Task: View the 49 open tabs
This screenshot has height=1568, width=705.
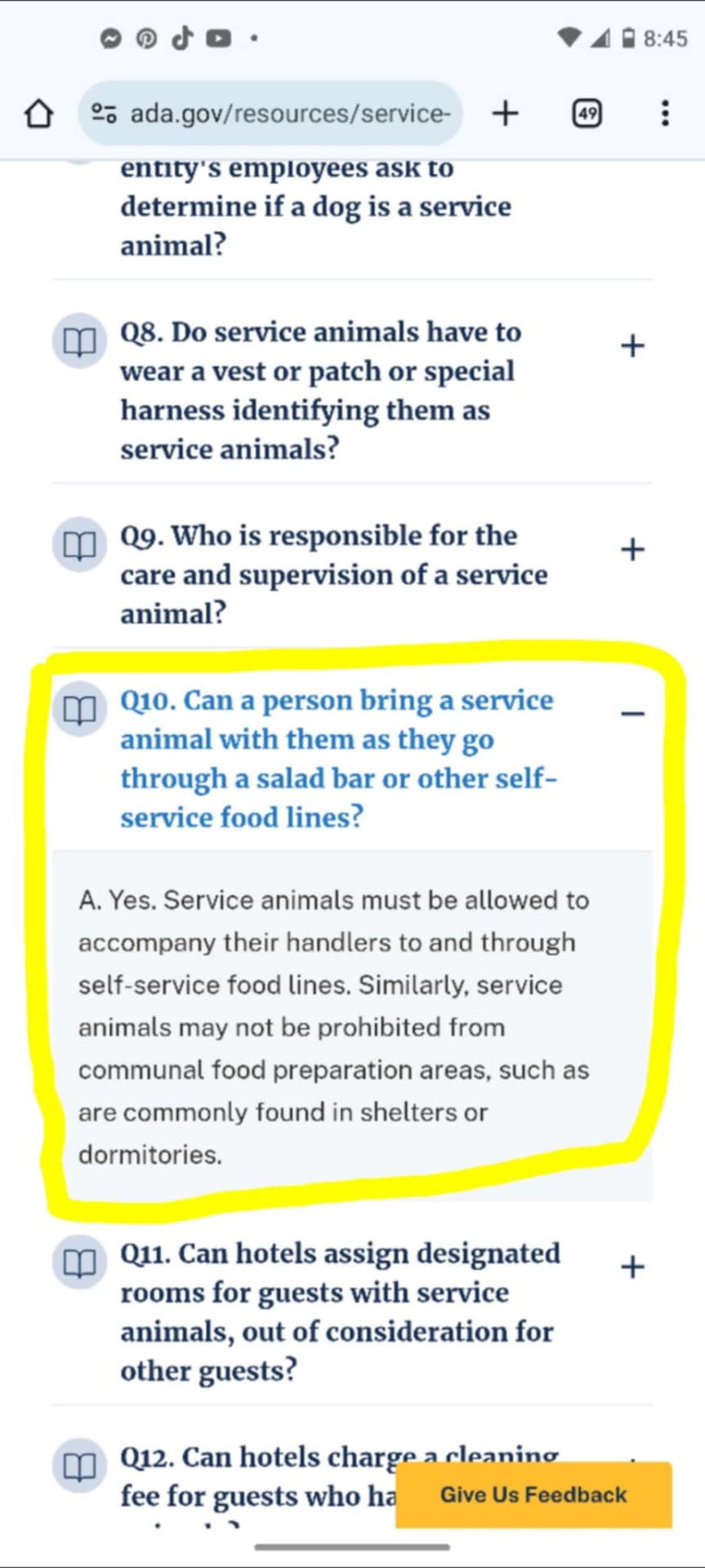Action: [x=587, y=114]
